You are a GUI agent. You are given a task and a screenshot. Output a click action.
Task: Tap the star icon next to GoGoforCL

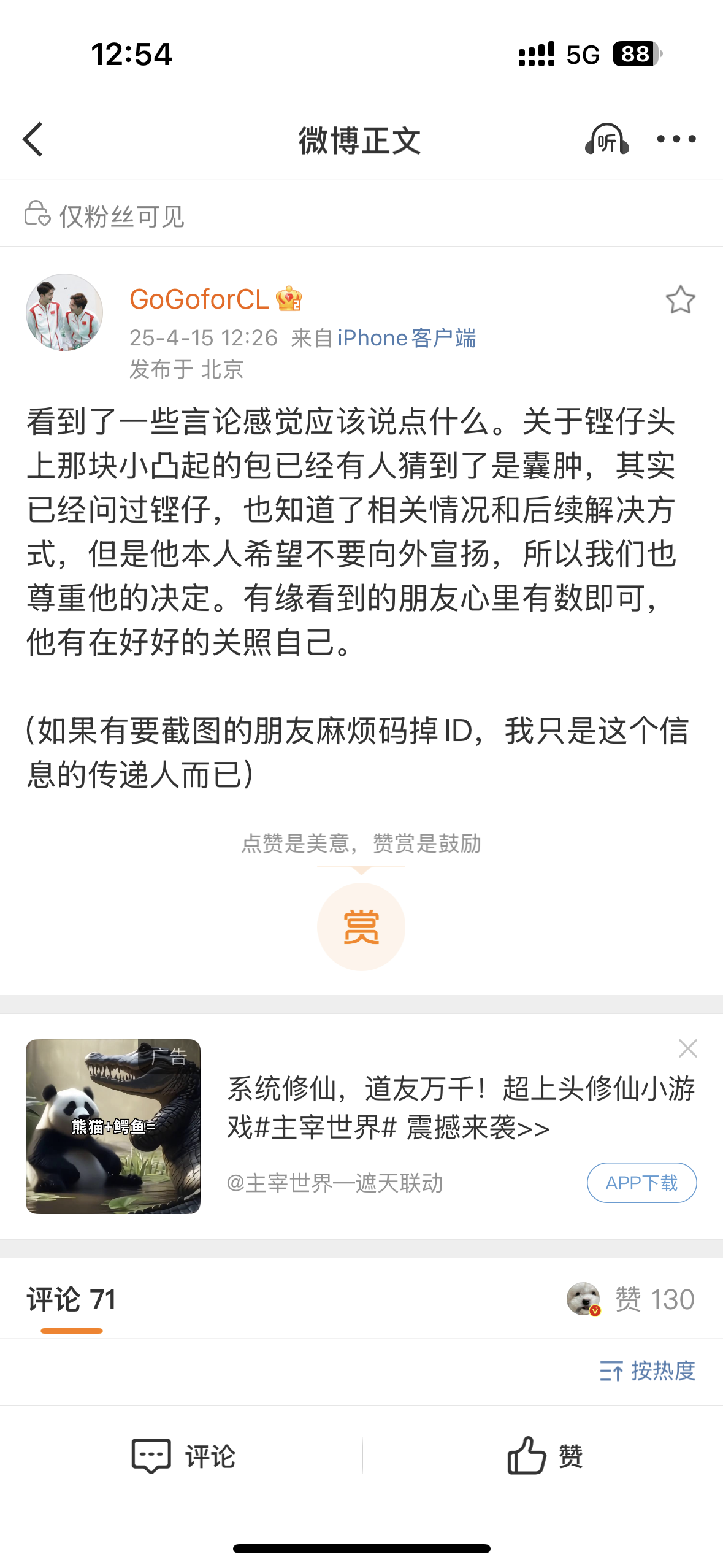coord(680,300)
